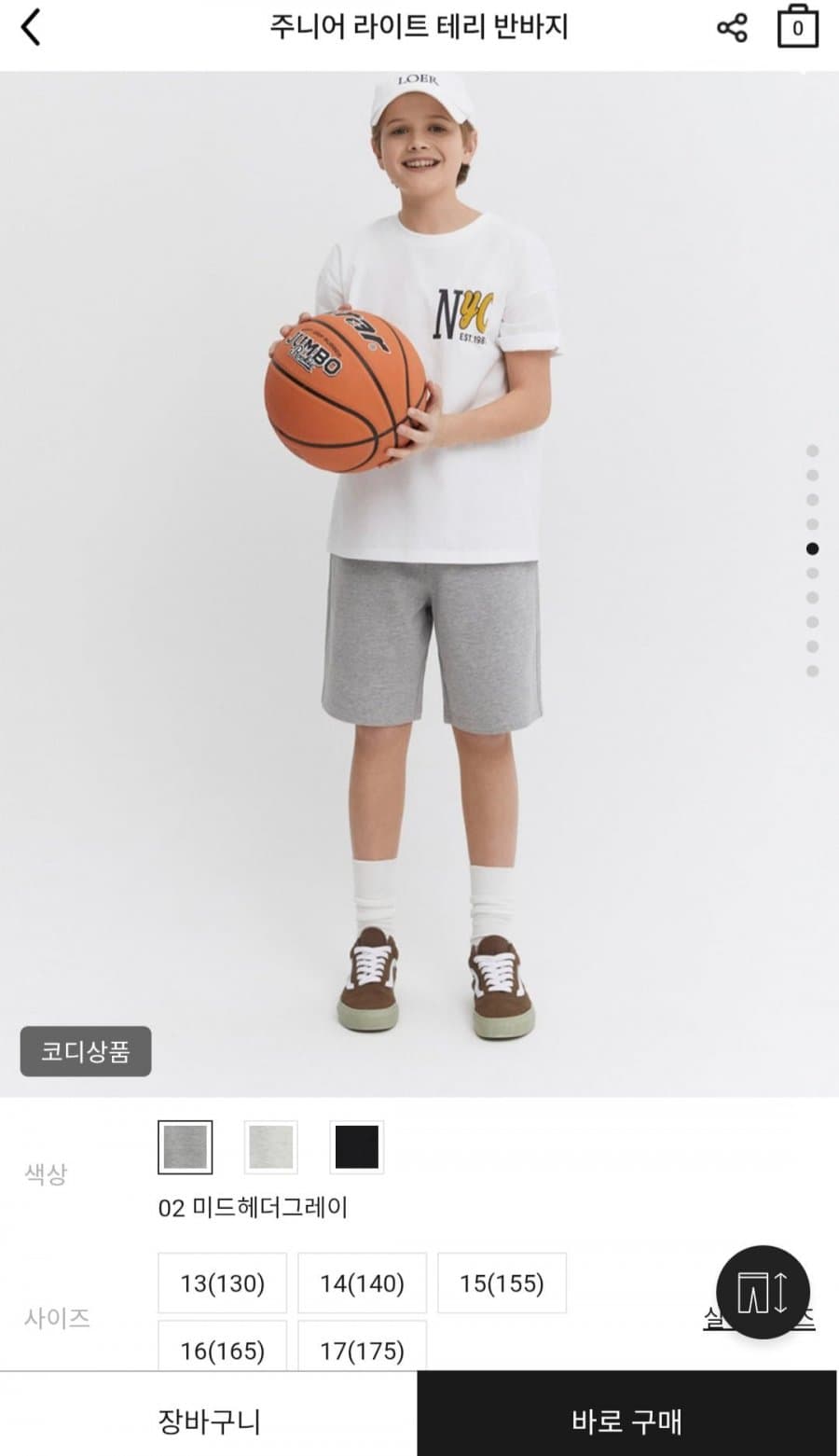Share this product

click(x=732, y=28)
